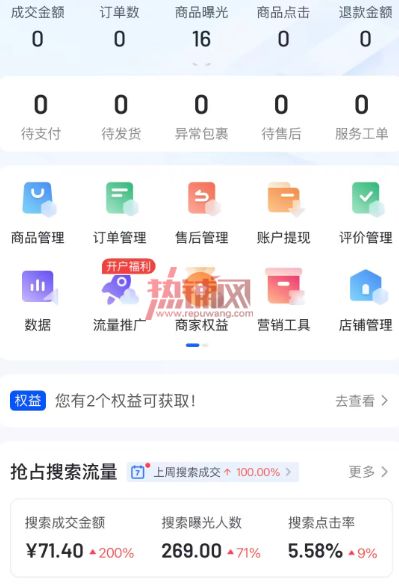Image resolution: width=399 pixels, height=587 pixels.
Task: Go to 售后管理 after-sales management
Action: coord(202,213)
